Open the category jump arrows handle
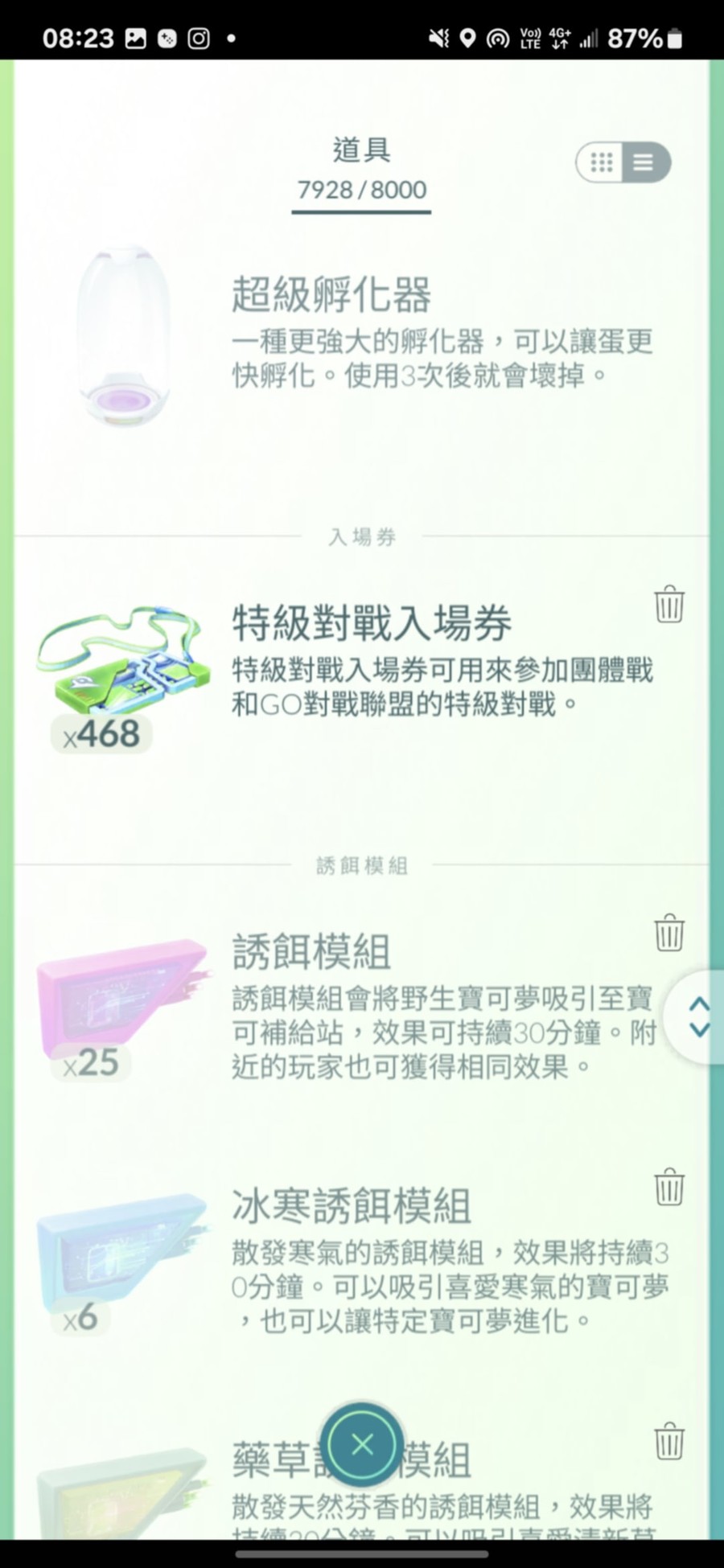The height and width of the screenshot is (1568, 724). (698, 1017)
